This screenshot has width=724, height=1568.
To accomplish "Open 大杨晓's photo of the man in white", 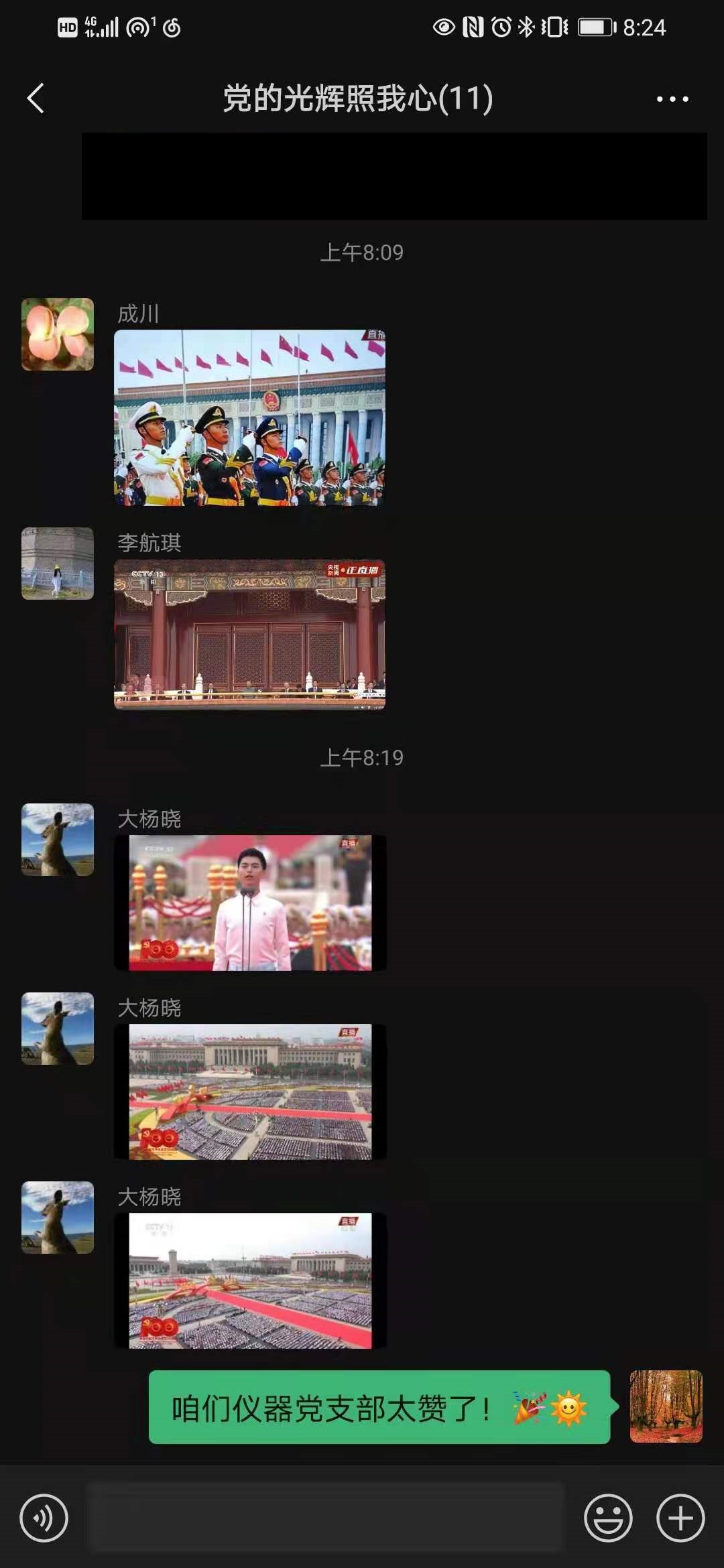I will [x=250, y=902].
